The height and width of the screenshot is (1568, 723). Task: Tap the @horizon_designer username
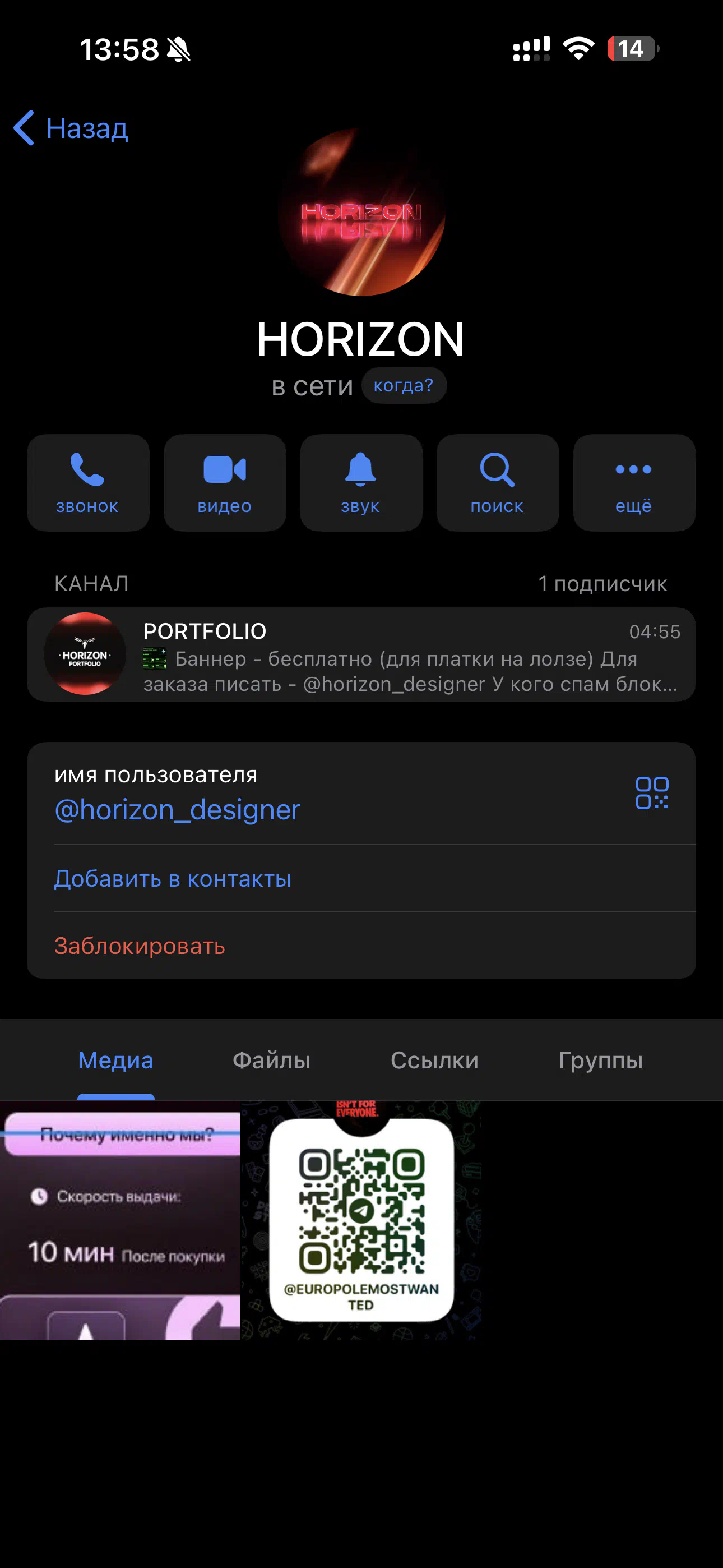178,810
